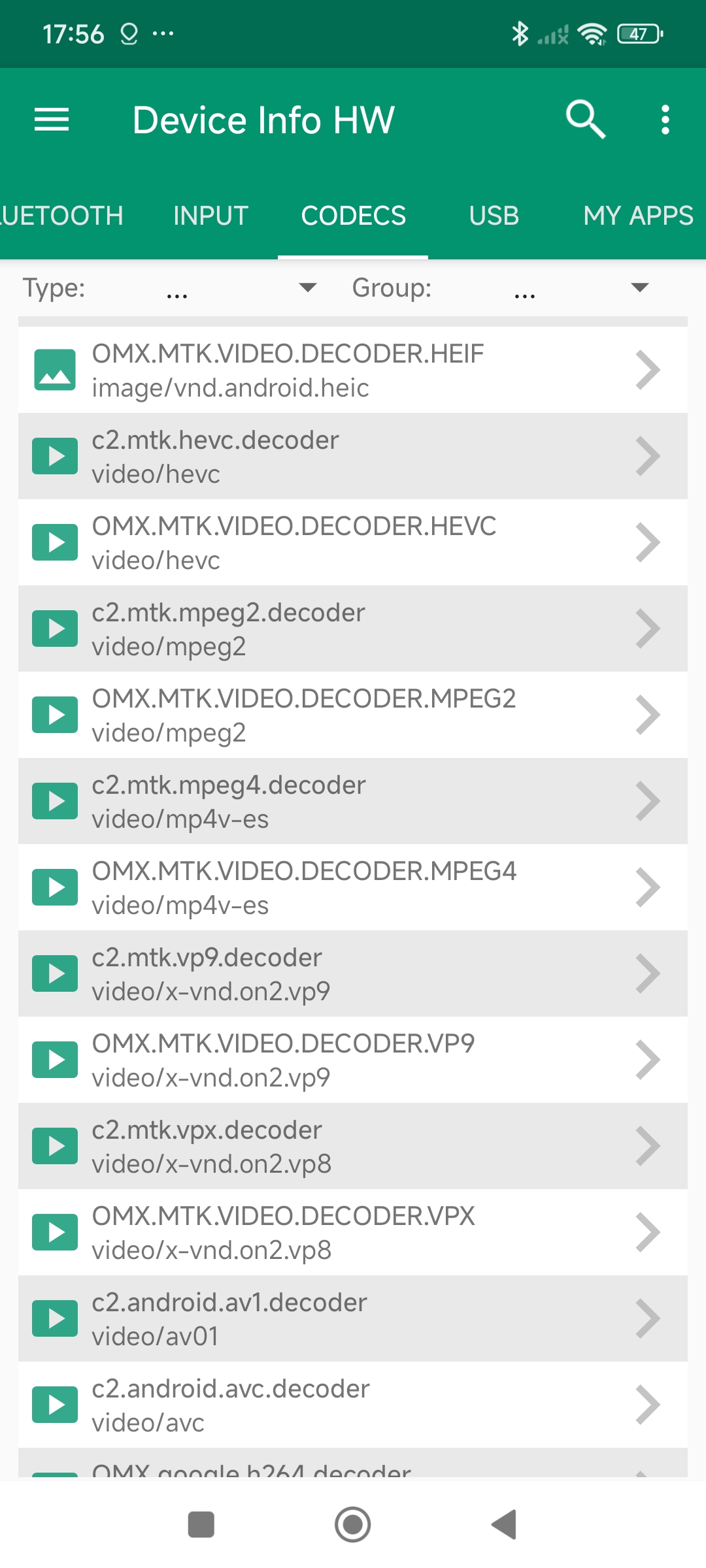Open search in Device Info HW
This screenshot has height=1568, width=706.
[585, 120]
